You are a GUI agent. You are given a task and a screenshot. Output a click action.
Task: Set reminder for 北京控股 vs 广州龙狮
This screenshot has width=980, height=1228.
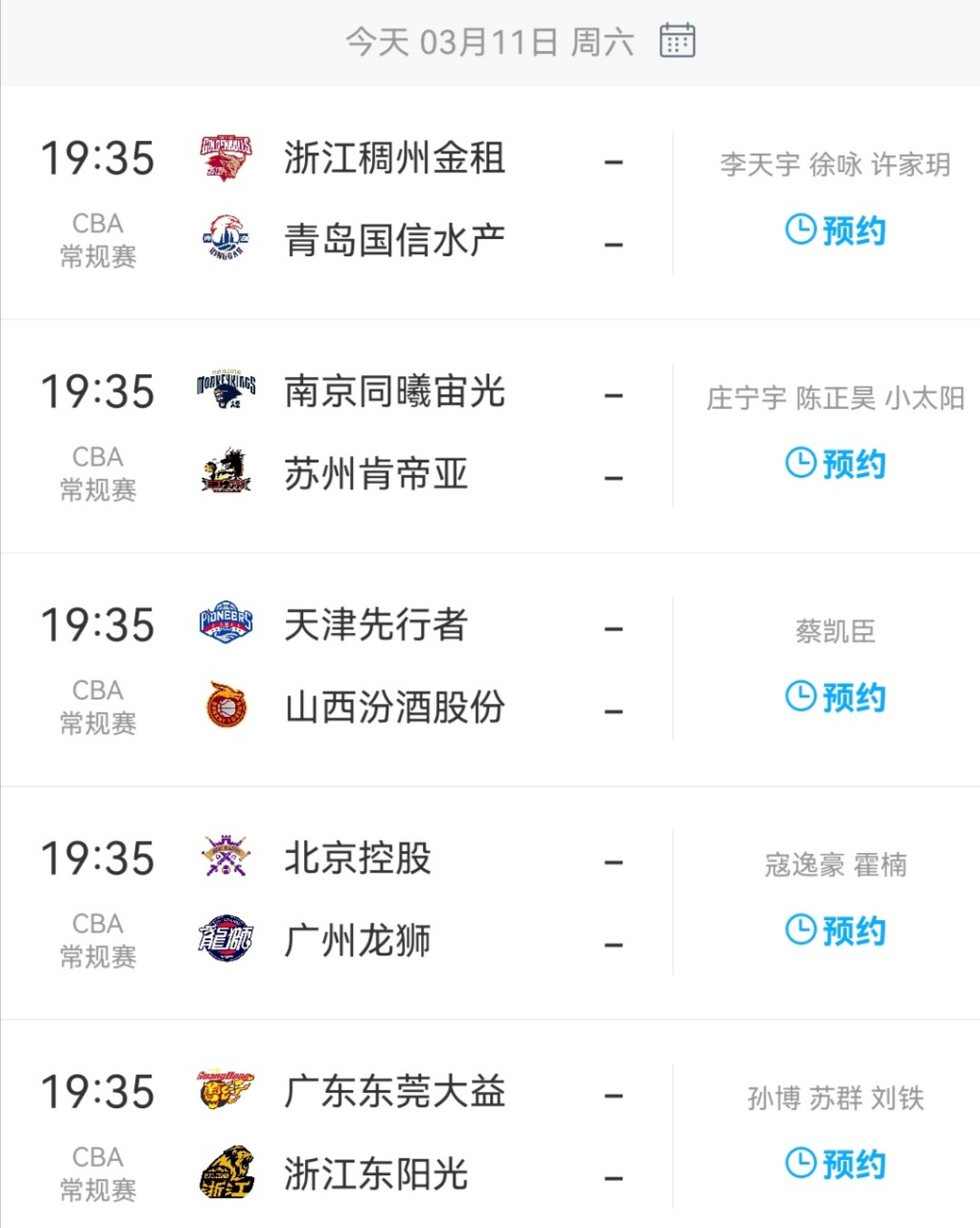(x=835, y=931)
